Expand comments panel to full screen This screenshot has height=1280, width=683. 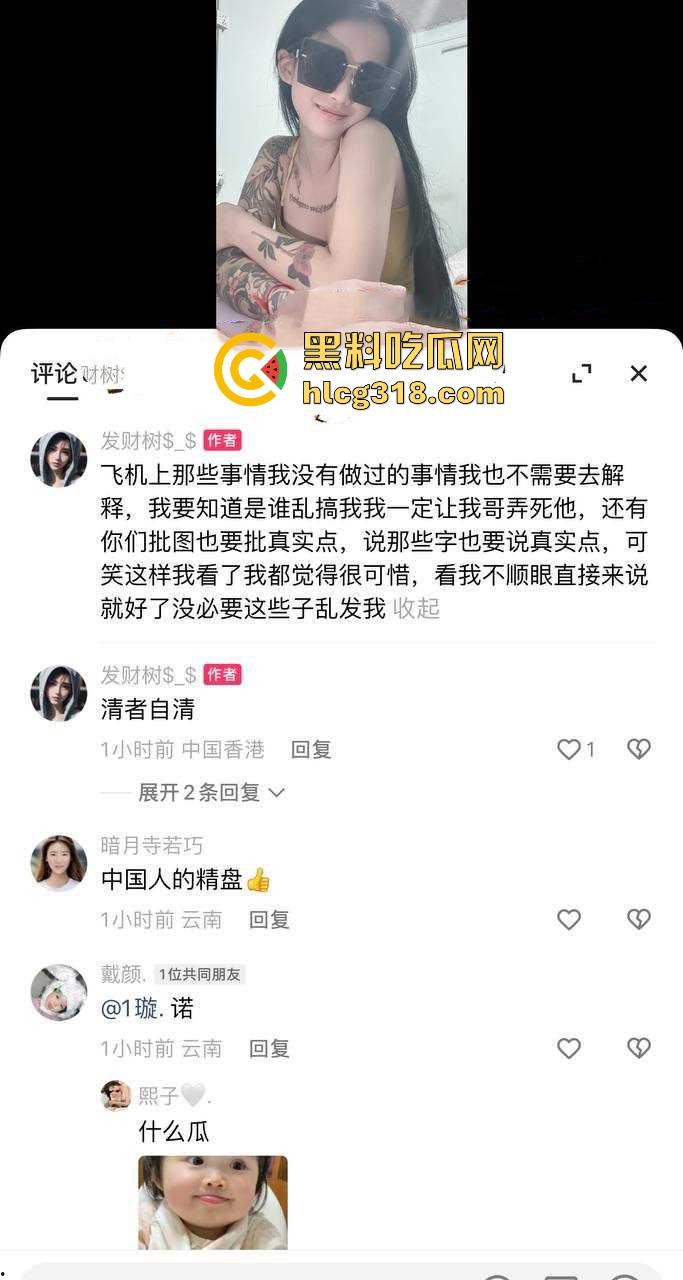(x=581, y=373)
